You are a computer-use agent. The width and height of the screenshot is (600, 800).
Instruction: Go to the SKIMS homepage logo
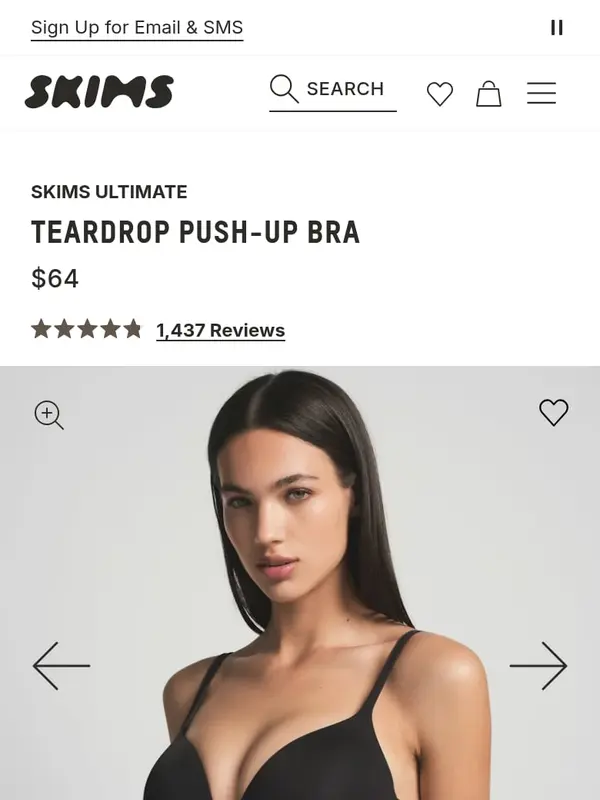tap(99, 92)
